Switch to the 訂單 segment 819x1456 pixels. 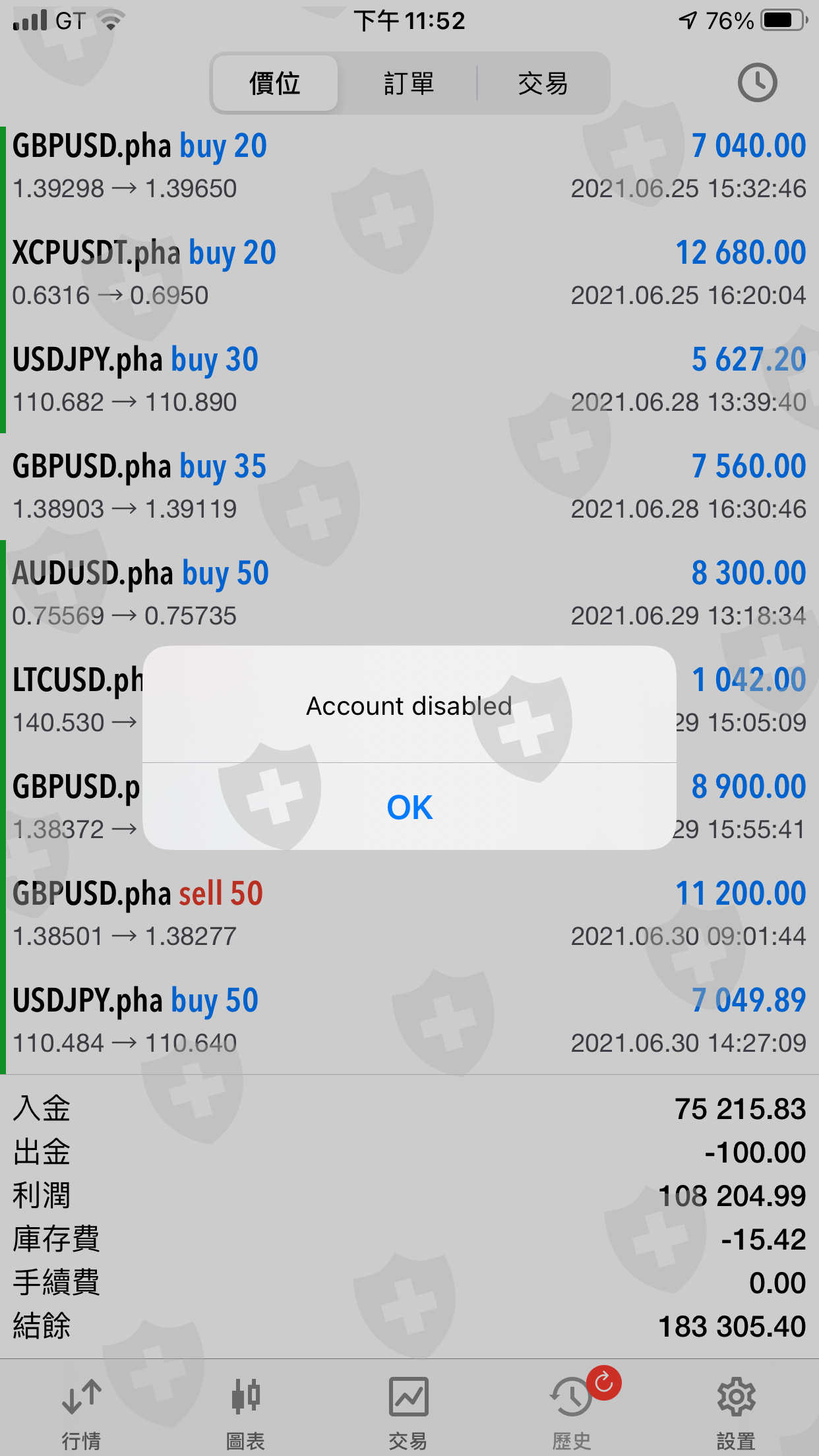409,84
